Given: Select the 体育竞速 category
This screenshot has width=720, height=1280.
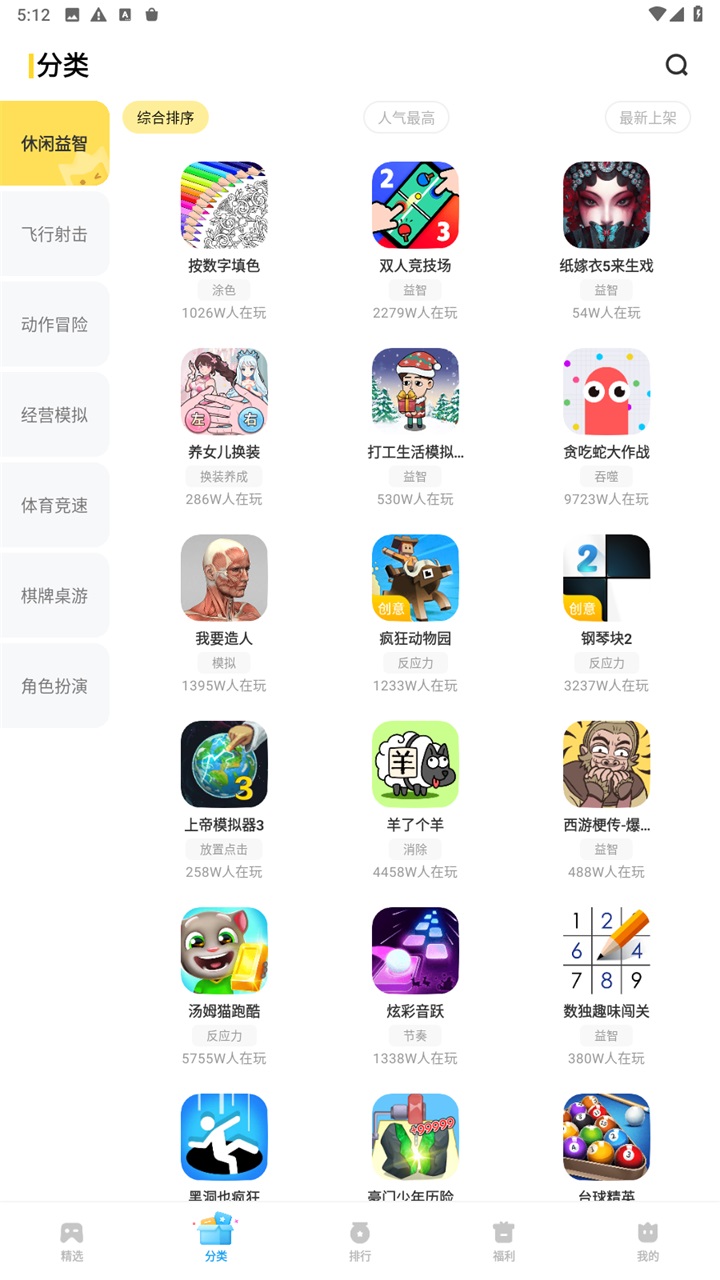Looking at the screenshot, I should pos(55,505).
